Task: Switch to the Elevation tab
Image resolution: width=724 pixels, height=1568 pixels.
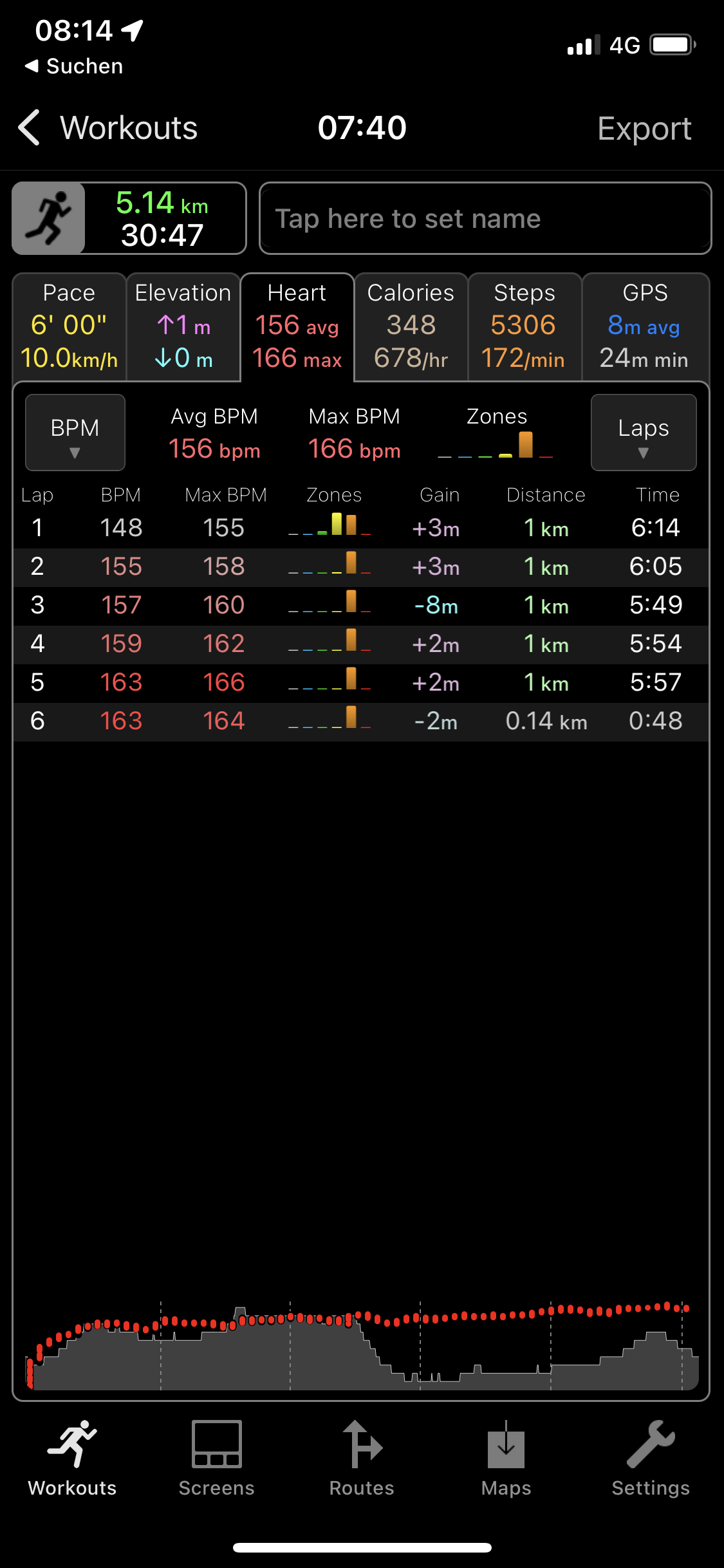Action: click(183, 326)
